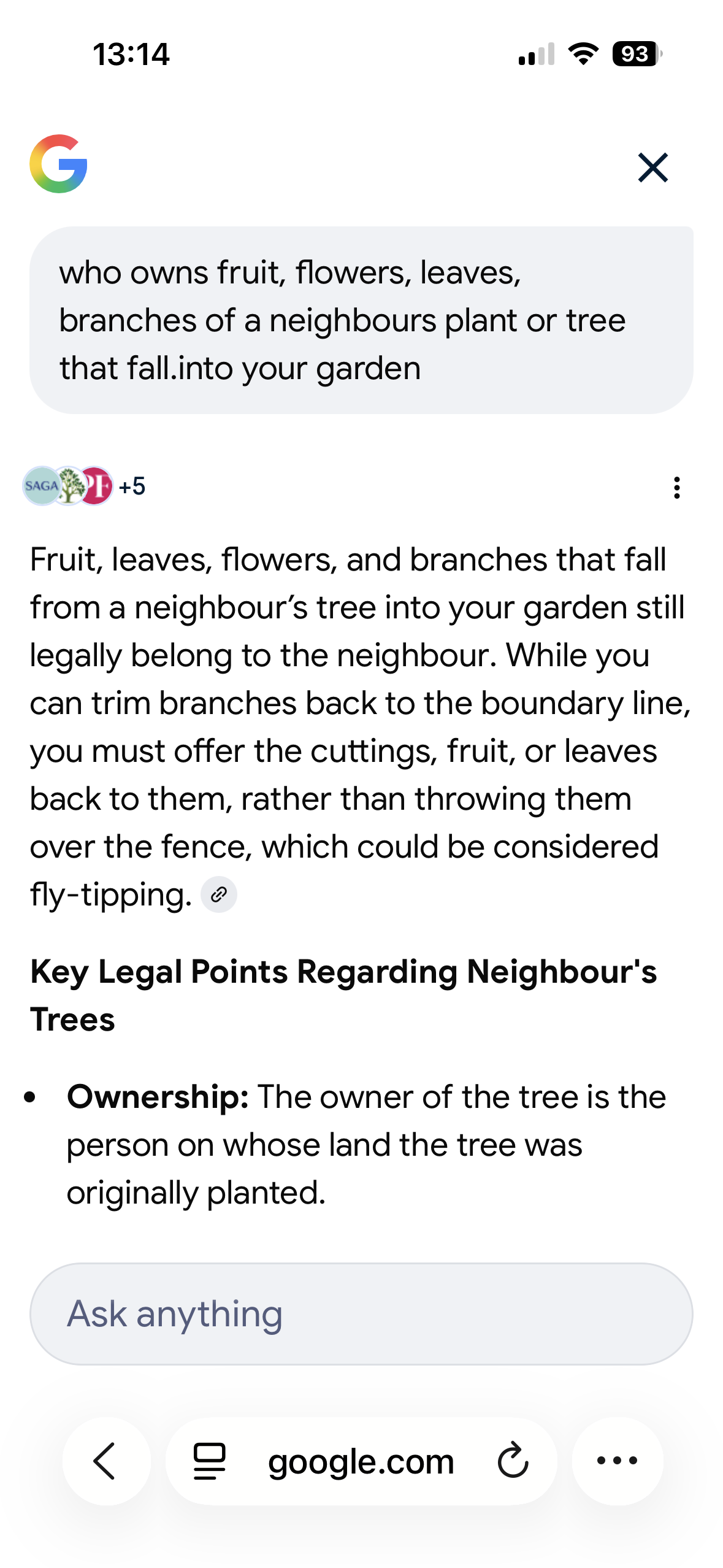The image size is (723, 1568).
Task: Open the source icons with +5
Action: point(84,486)
